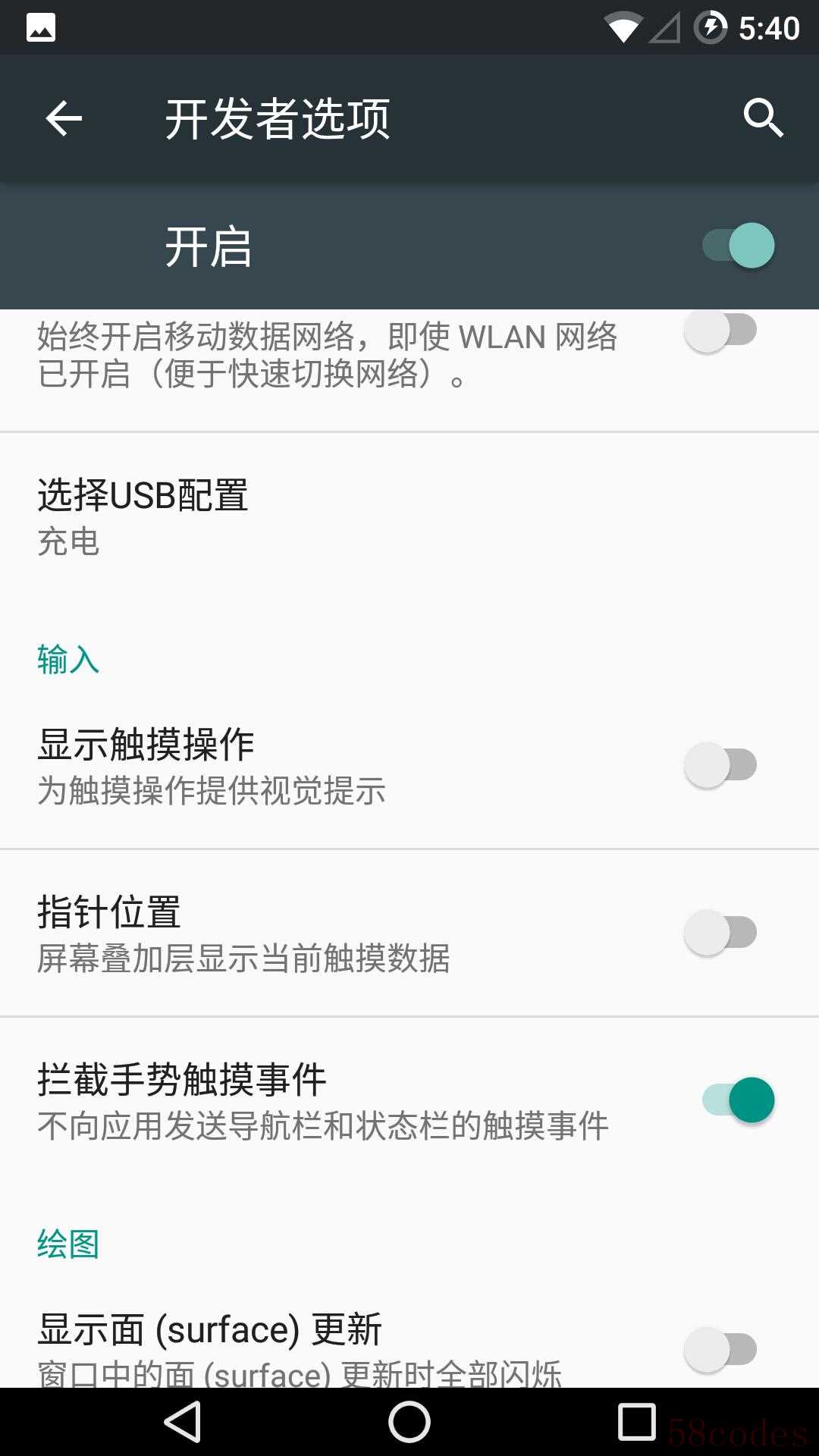Go back from 开发者选项
Image resolution: width=819 pixels, height=1456 pixels.
point(64,119)
